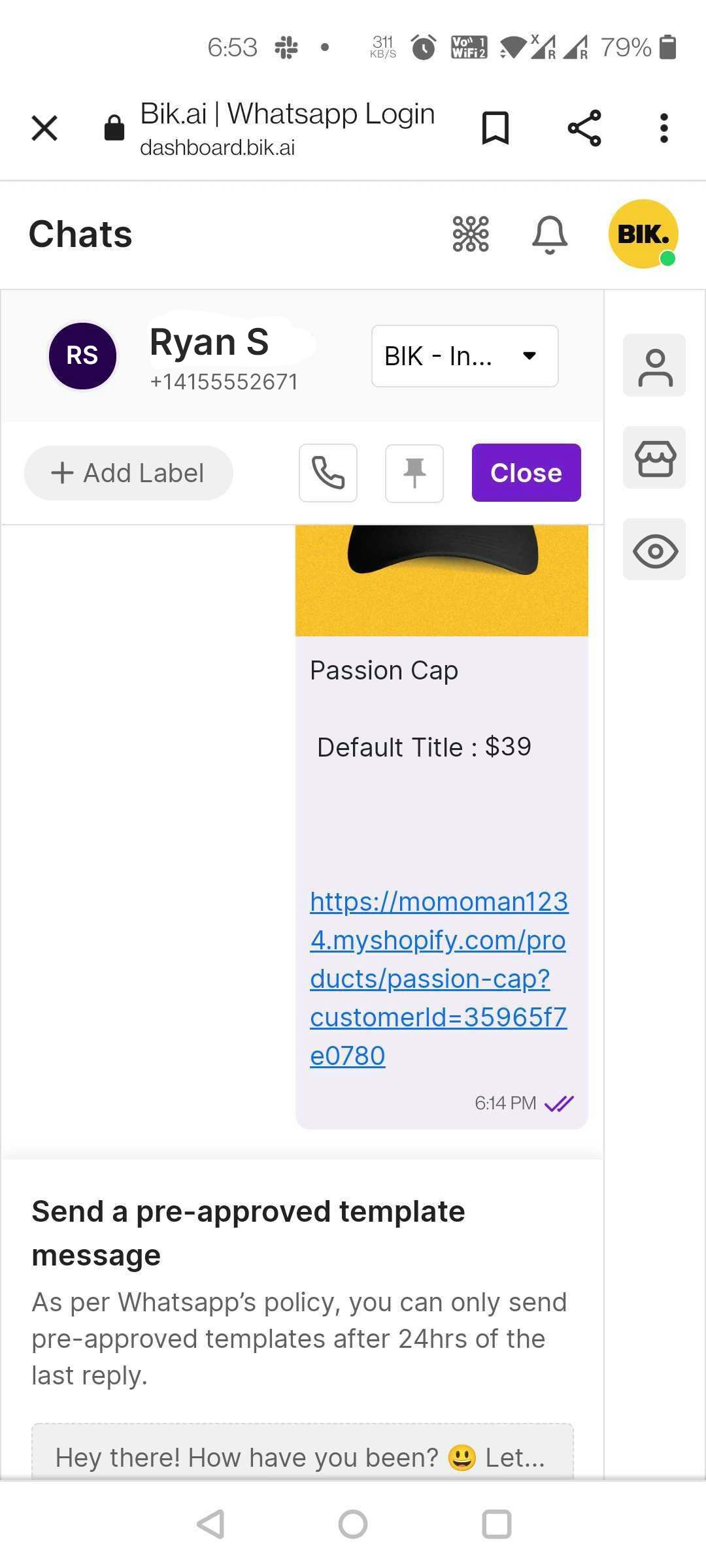Open the notifications bell

[x=550, y=234]
